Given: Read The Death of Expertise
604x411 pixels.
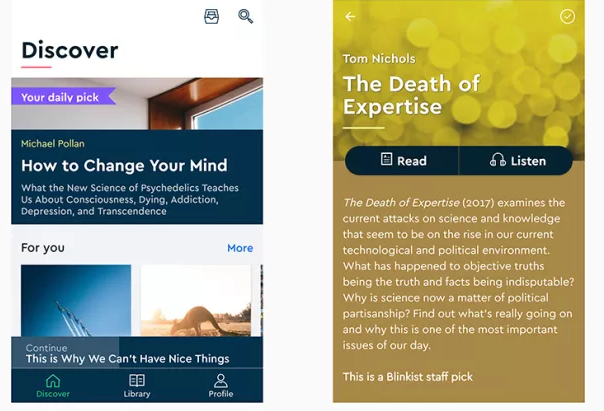Looking at the screenshot, I should 402,160.
